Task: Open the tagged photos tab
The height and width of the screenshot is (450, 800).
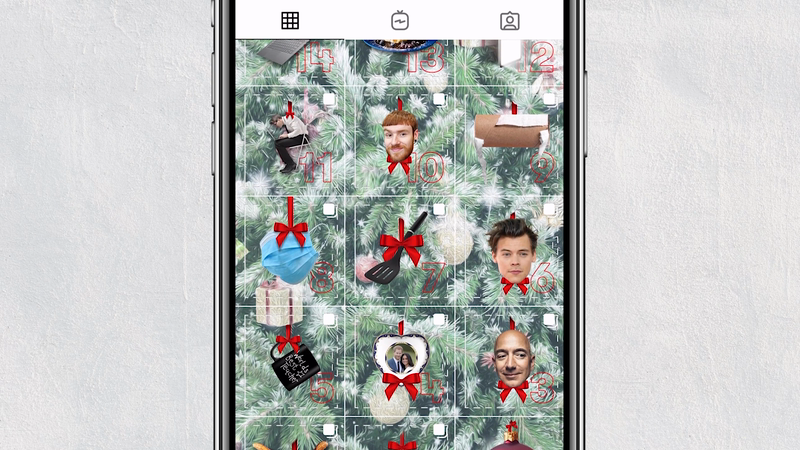Action: (x=509, y=21)
